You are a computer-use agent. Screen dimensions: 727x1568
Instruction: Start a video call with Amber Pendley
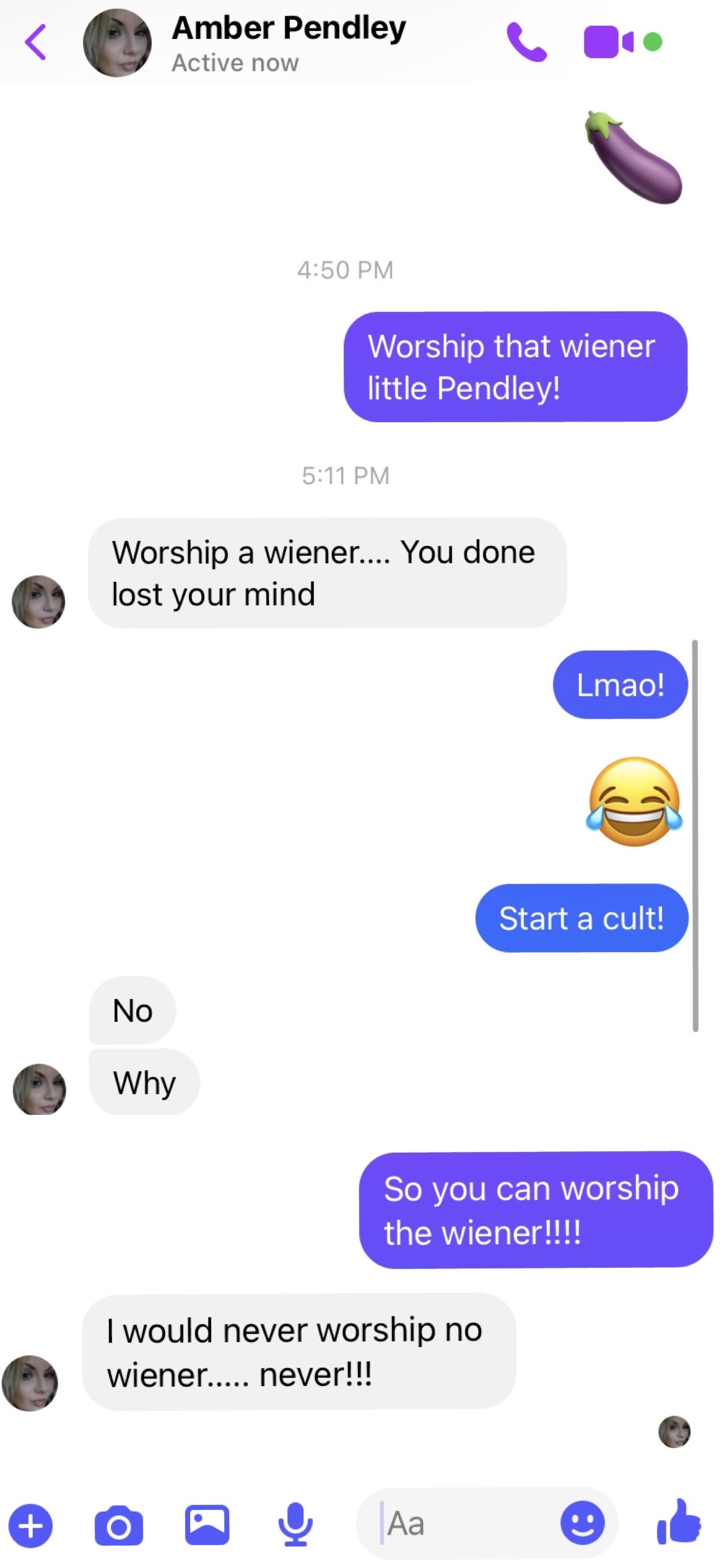tap(608, 42)
